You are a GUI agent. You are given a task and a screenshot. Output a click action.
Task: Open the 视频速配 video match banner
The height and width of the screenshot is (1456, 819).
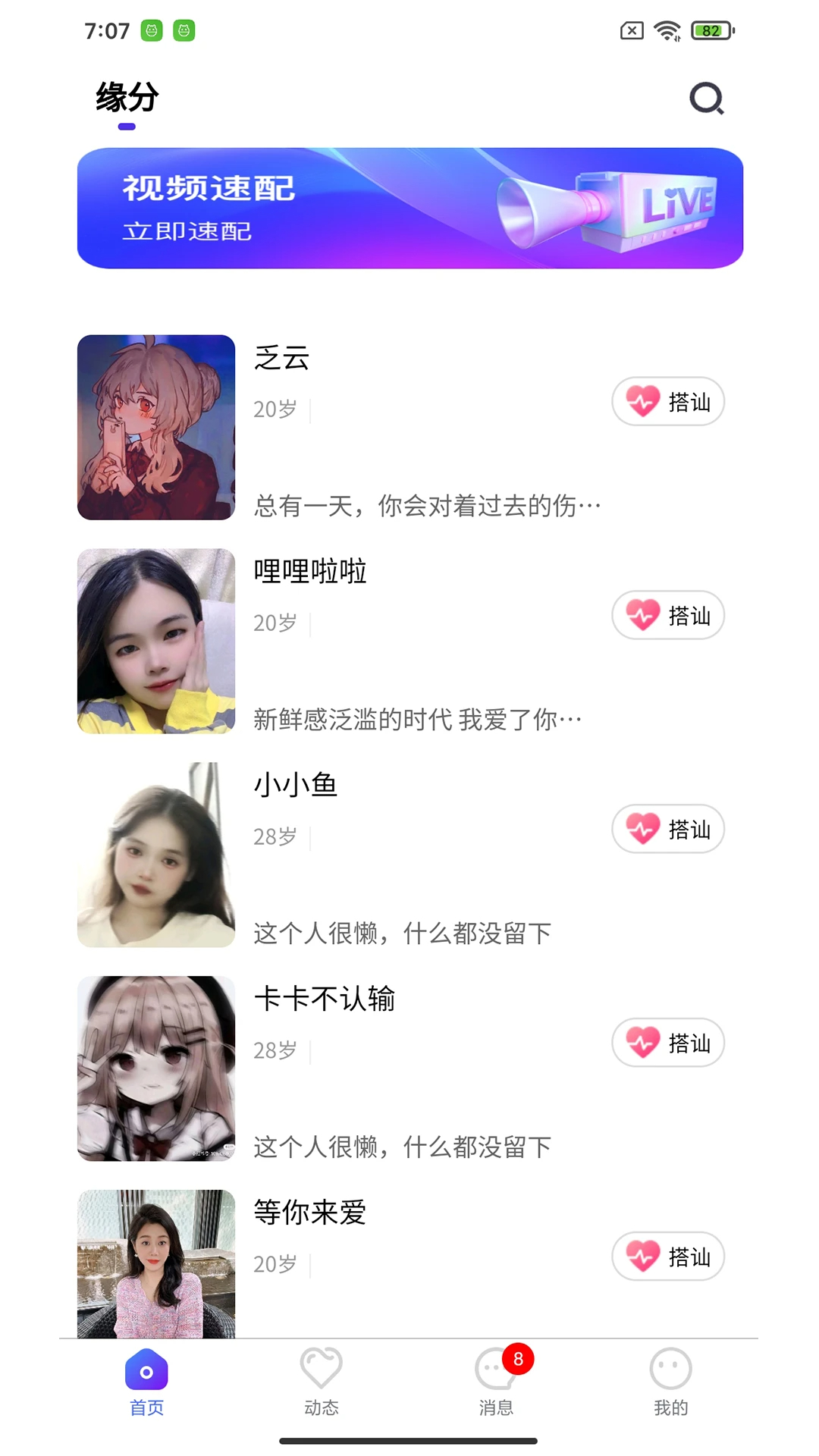[x=410, y=208]
